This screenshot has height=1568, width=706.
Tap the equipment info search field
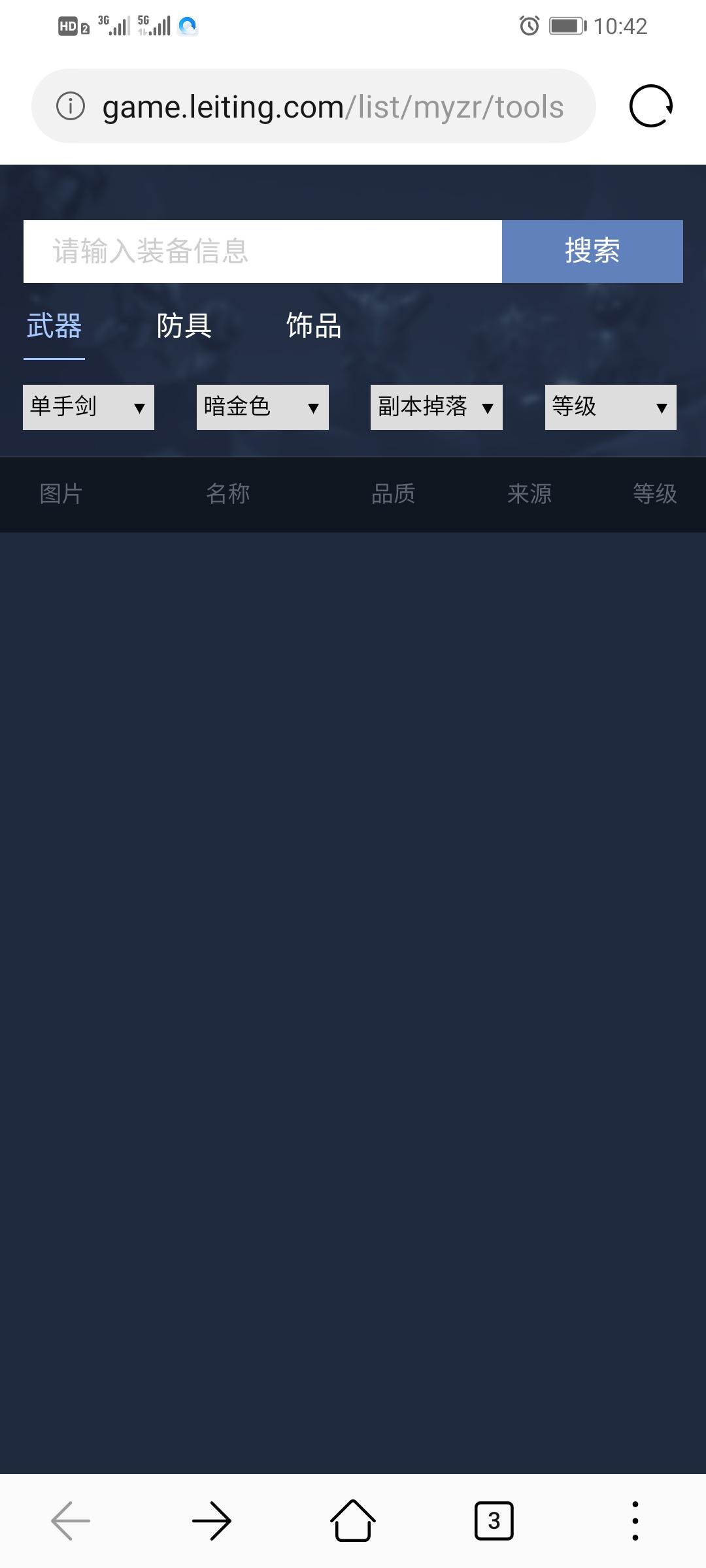[x=263, y=252]
